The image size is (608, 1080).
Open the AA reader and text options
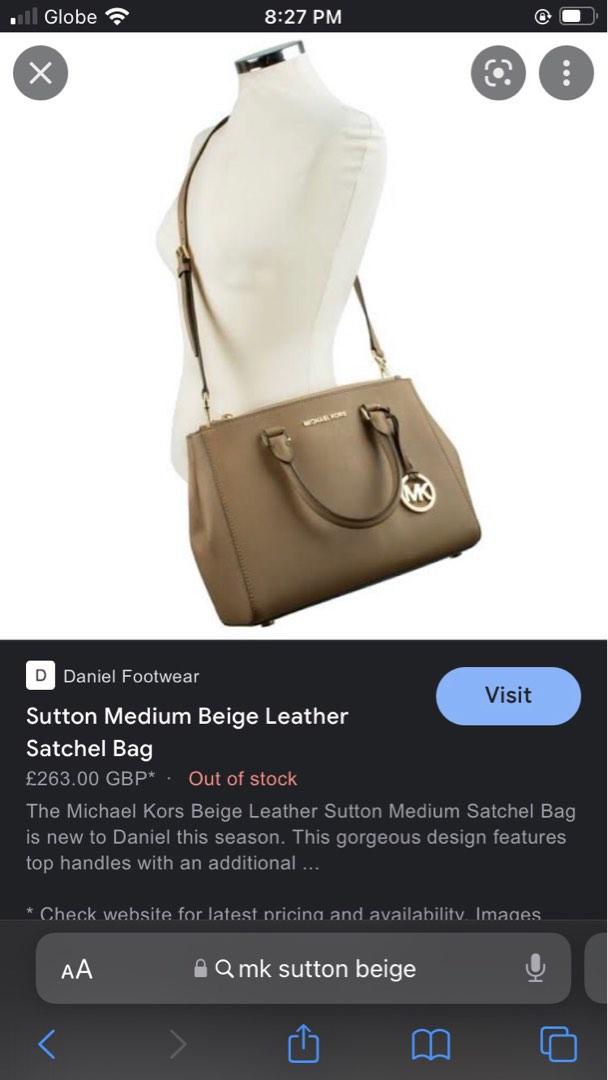77,969
